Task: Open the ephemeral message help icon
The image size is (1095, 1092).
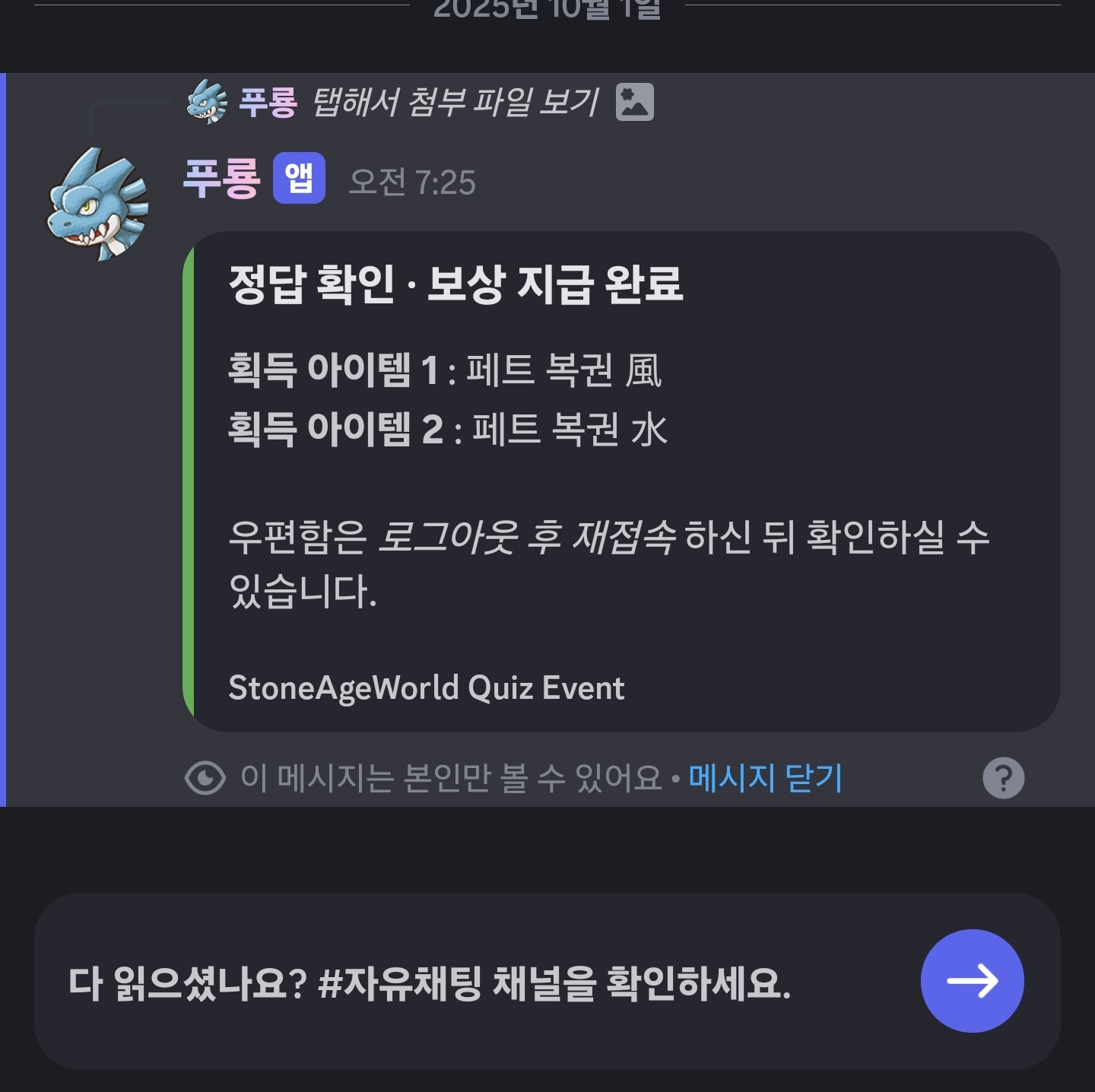Action: (1003, 778)
